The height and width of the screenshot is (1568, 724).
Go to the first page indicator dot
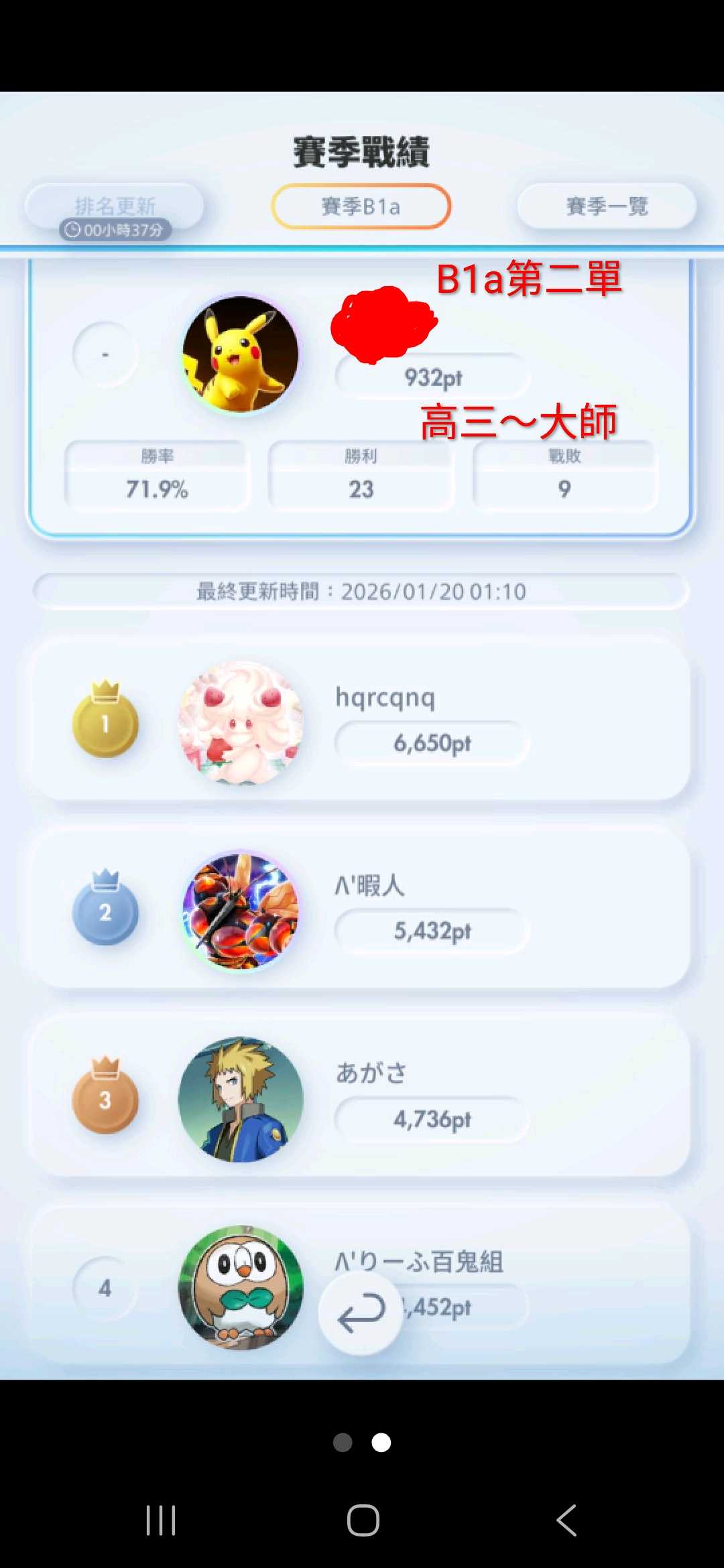(x=343, y=1442)
